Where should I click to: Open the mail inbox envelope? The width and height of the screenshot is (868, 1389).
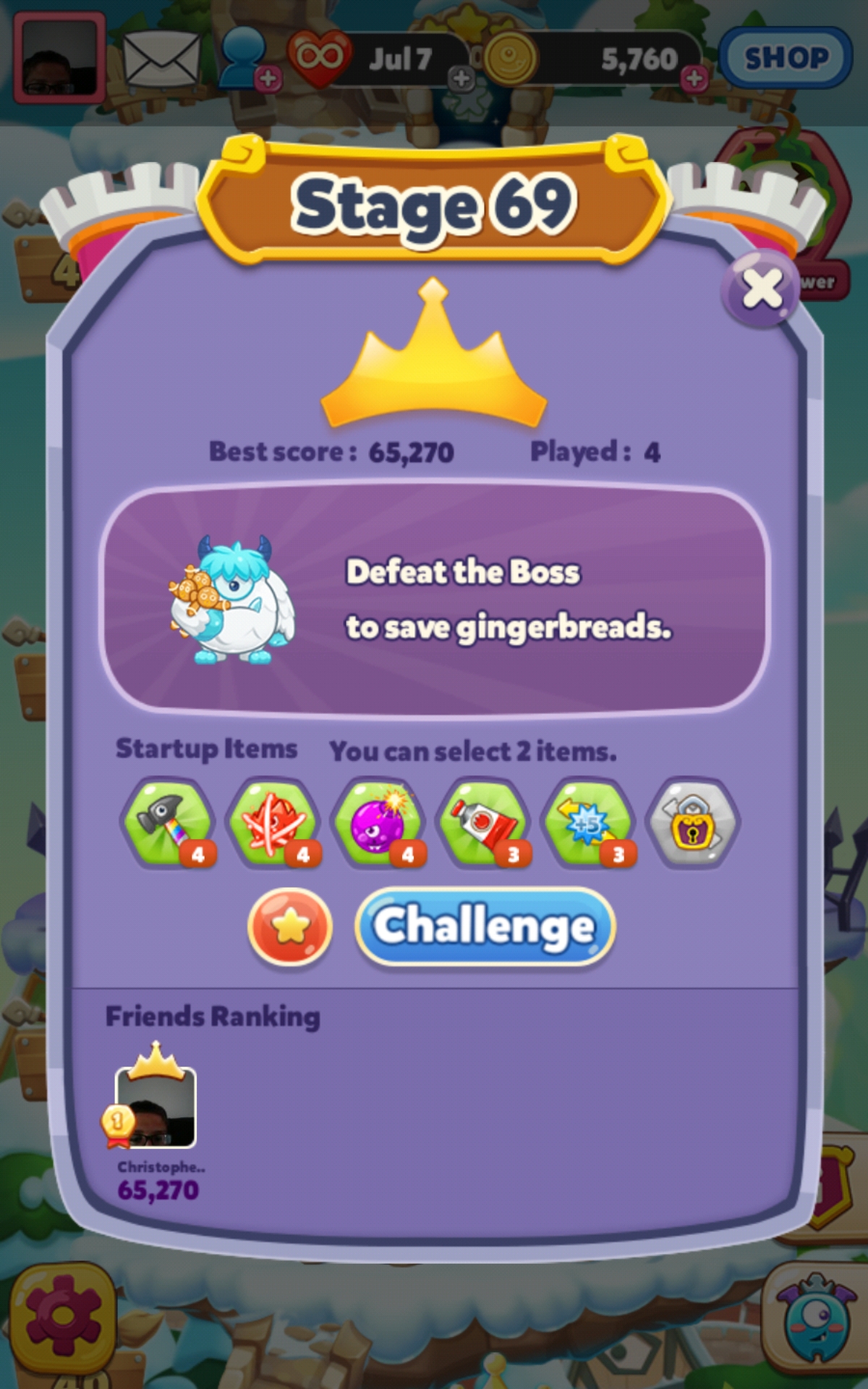point(161,59)
